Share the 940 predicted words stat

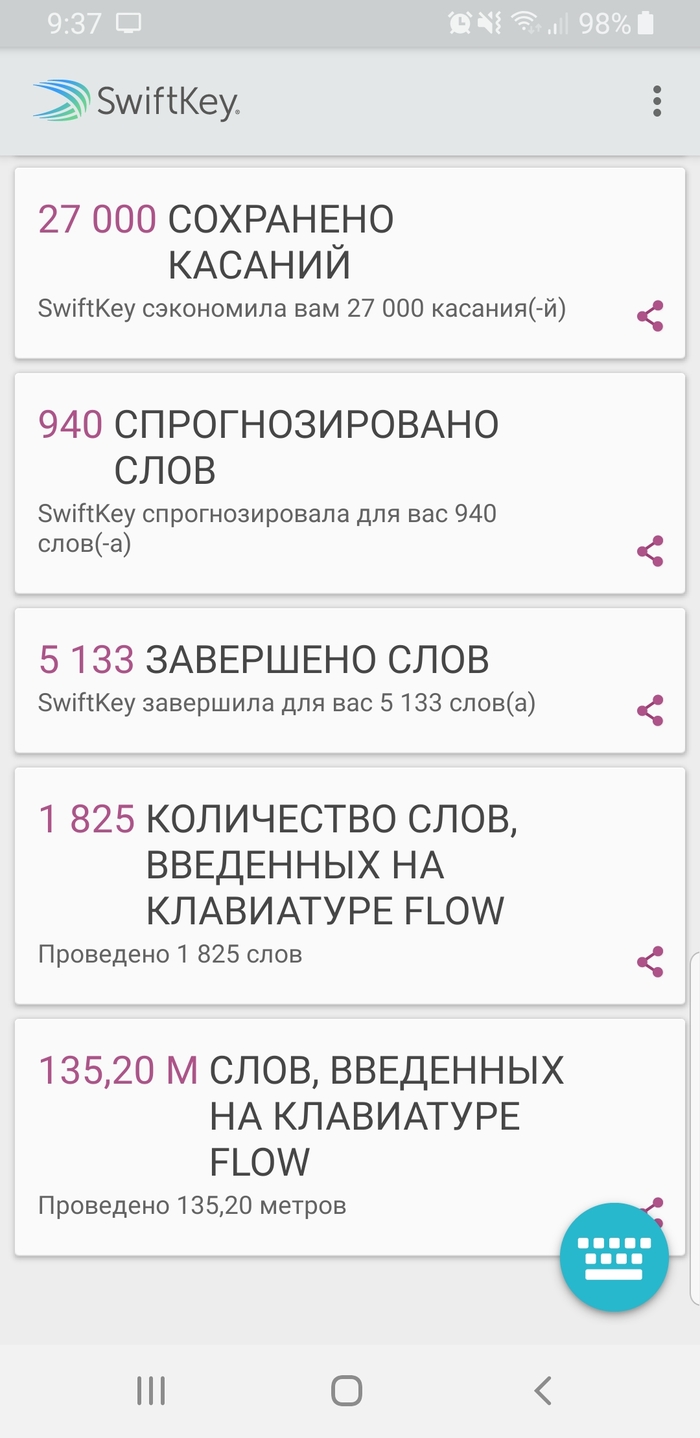(650, 551)
